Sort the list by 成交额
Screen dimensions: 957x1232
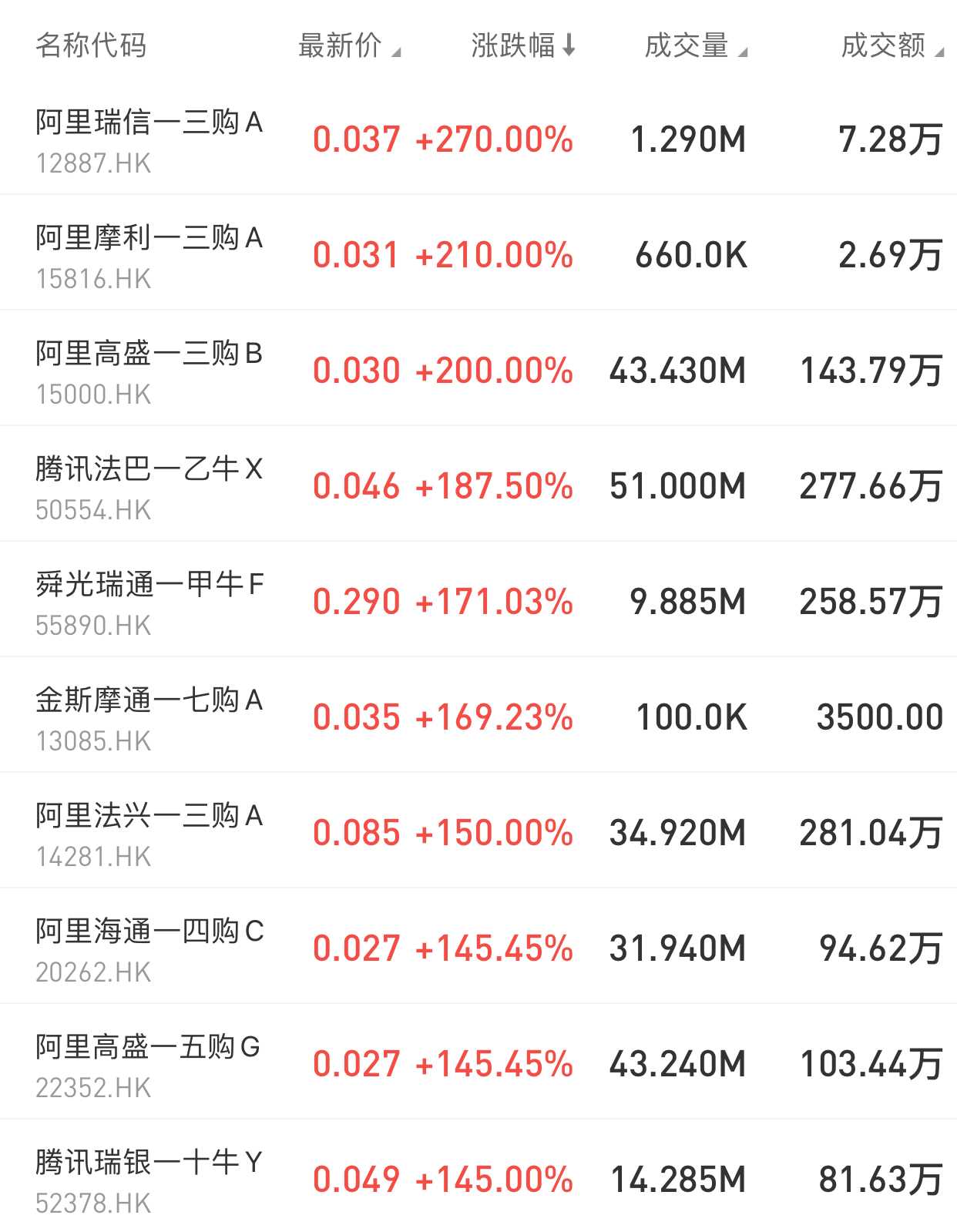coord(891,46)
